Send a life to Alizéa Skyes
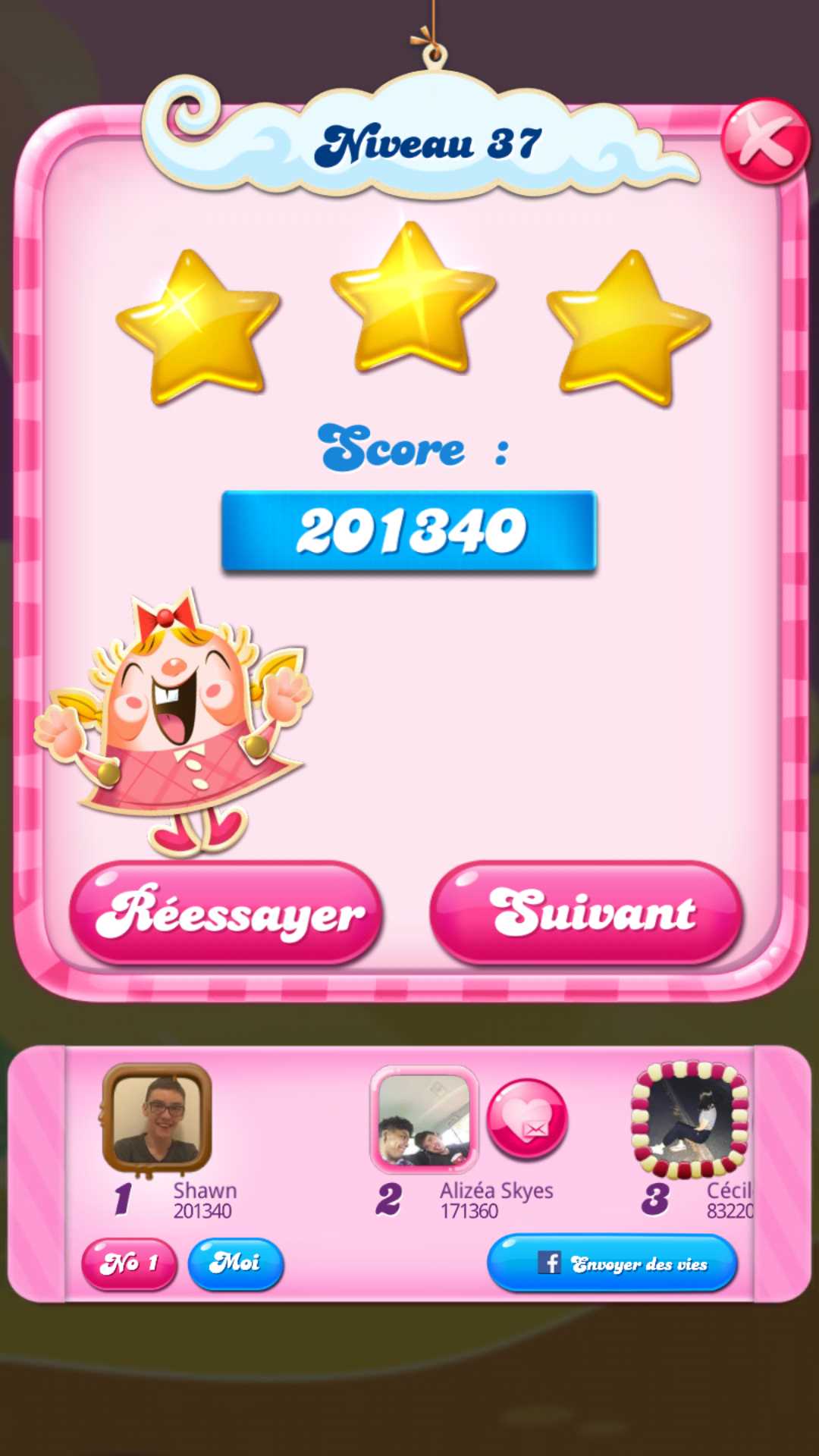819x1456 pixels. pos(527,1119)
